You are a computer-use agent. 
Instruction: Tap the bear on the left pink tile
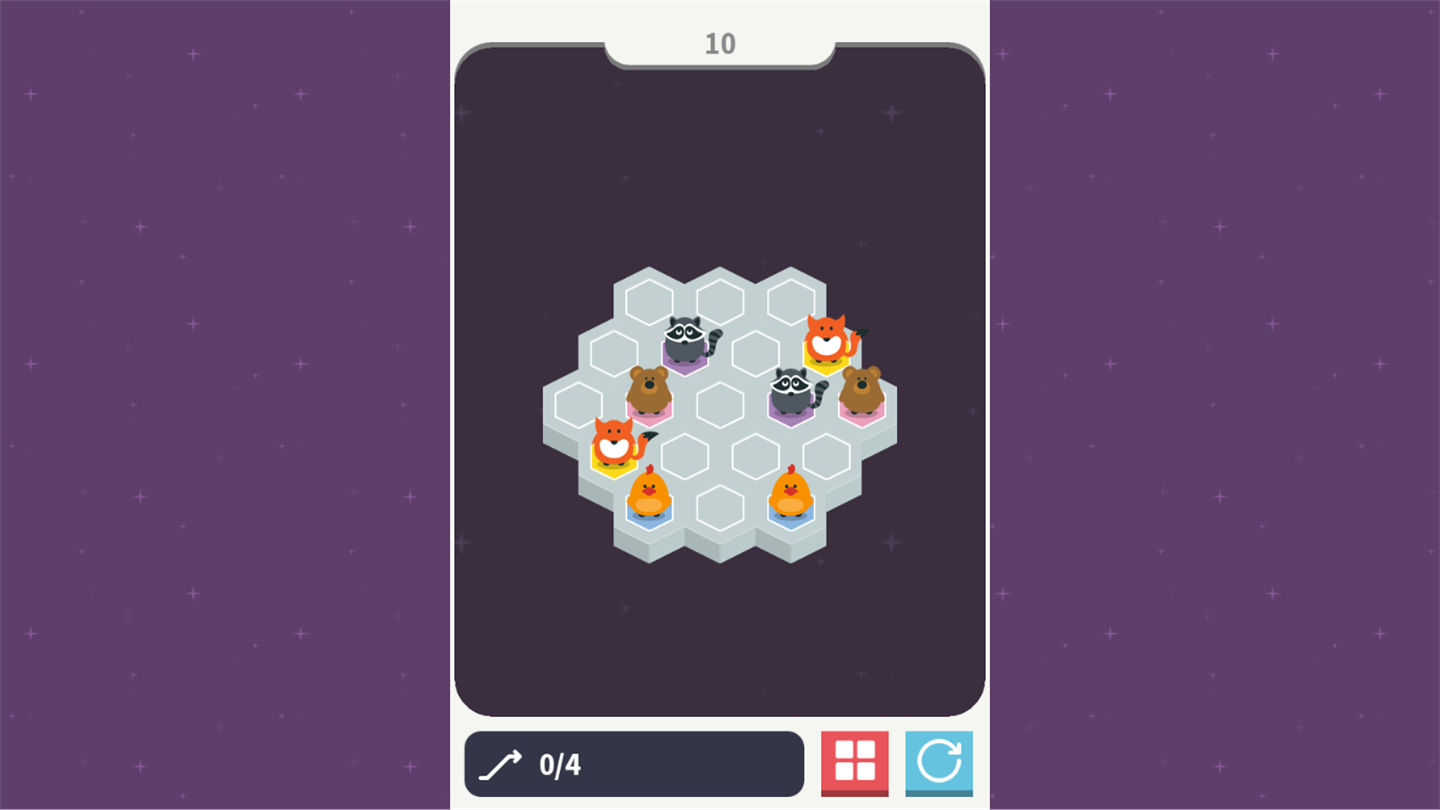click(x=649, y=392)
